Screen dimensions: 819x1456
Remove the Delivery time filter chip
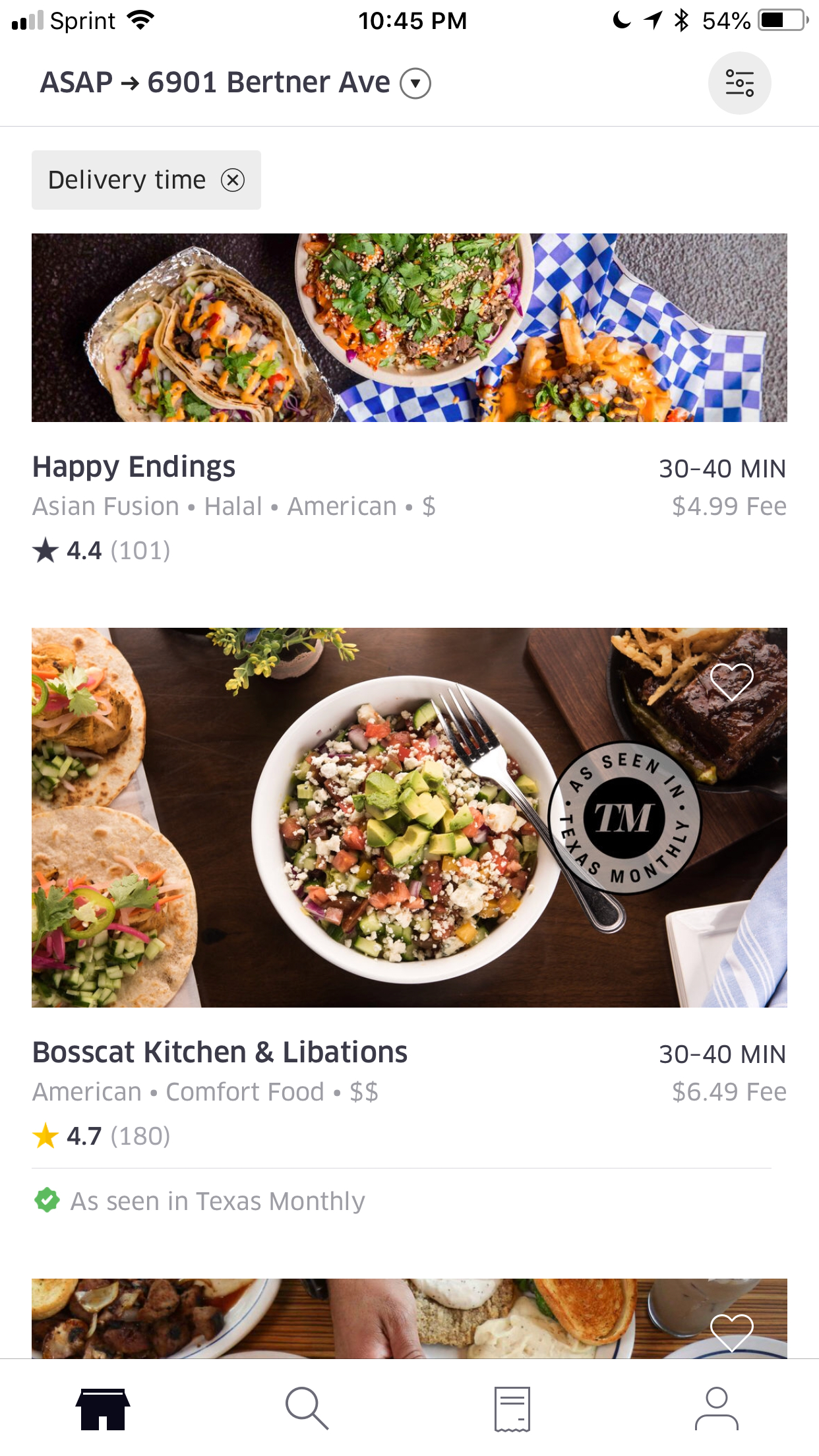coord(233,180)
